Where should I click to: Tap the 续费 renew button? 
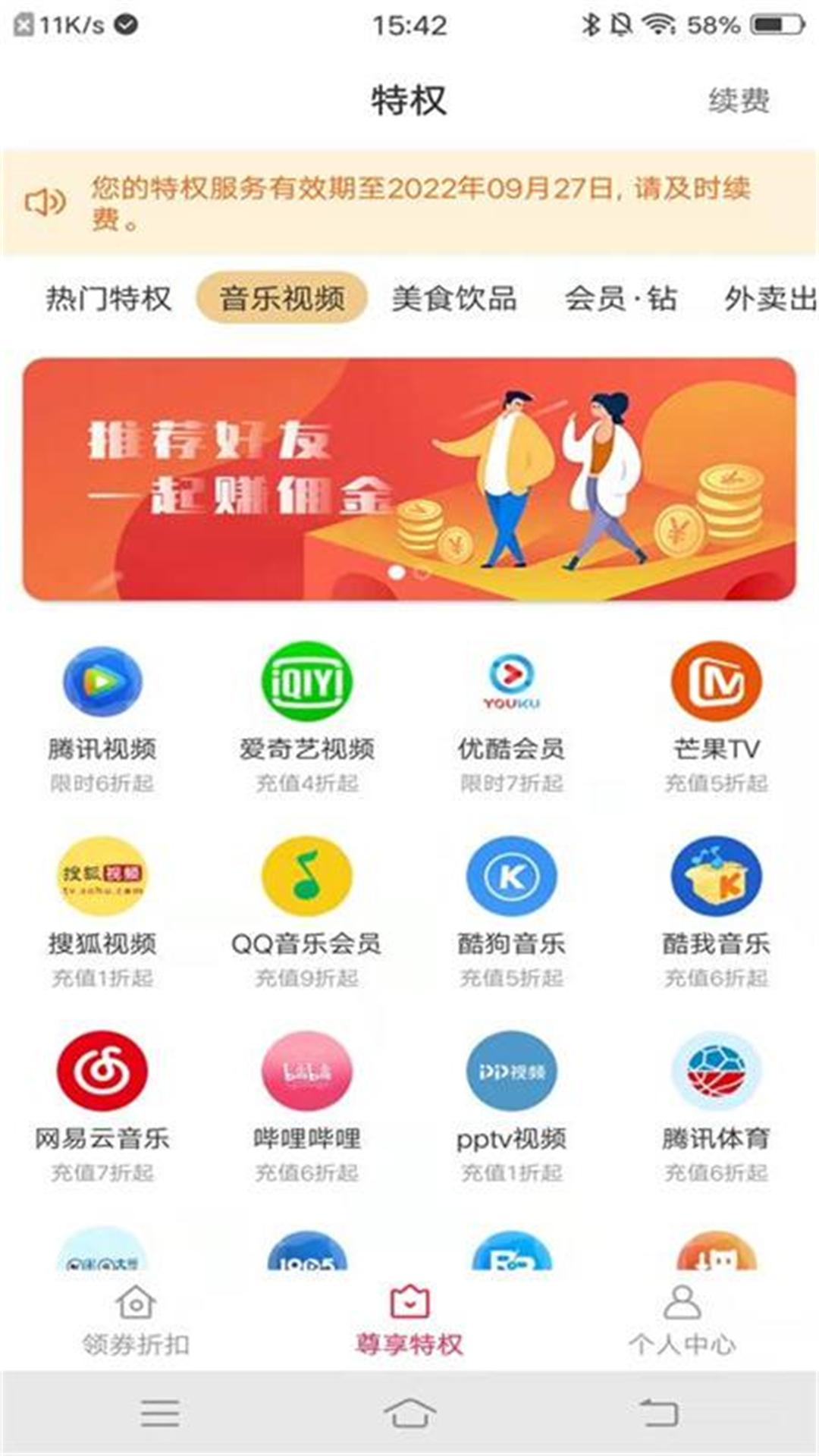point(739,101)
